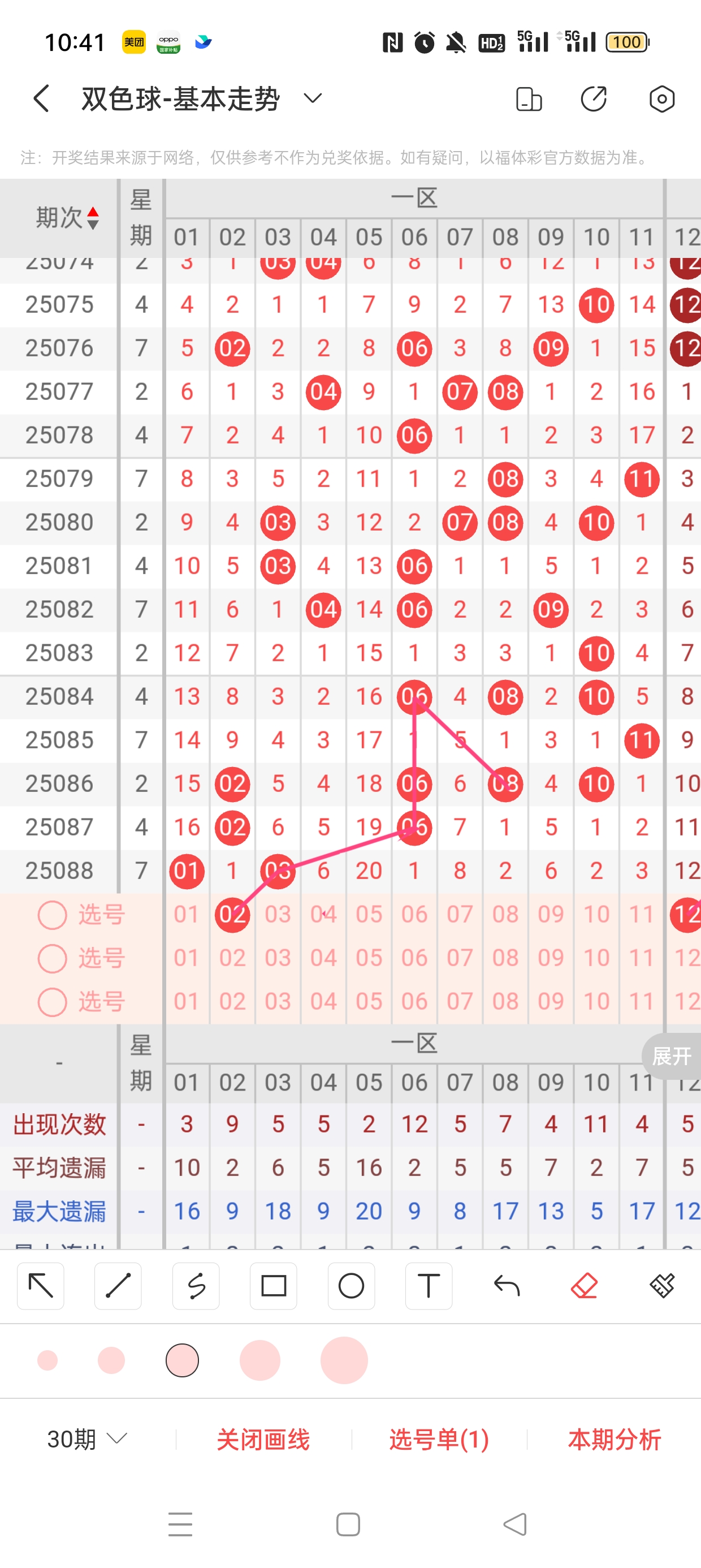Toggle the screen layout icon in the header
This screenshot has height=1568, width=701.
pos(528,98)
